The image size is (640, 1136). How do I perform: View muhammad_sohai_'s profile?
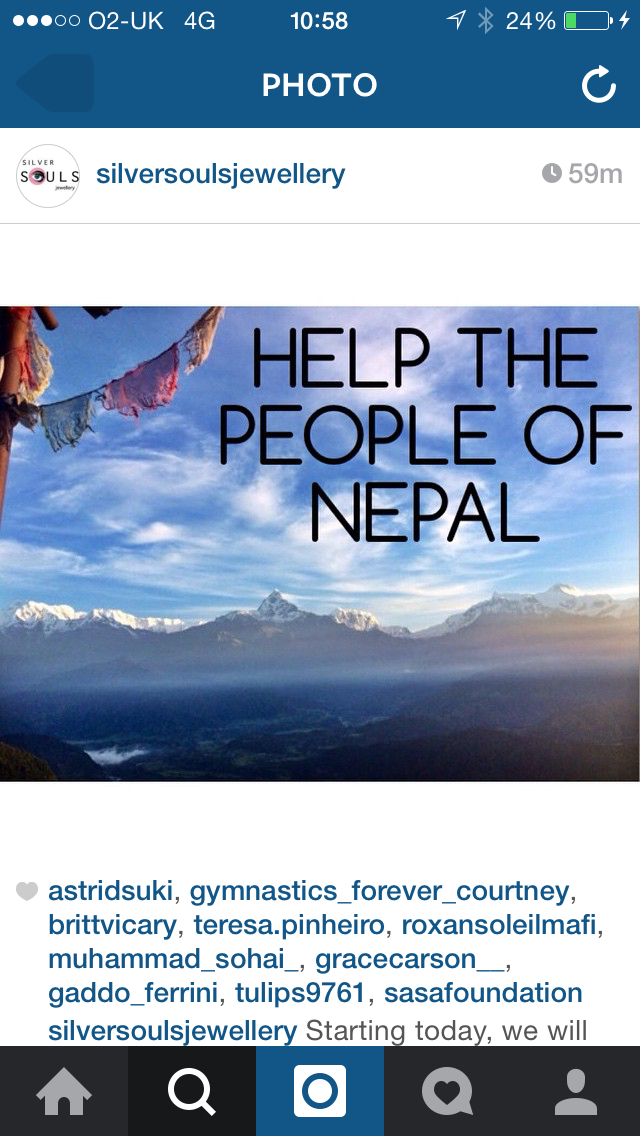pyautogui.click(x=174, y=959)
